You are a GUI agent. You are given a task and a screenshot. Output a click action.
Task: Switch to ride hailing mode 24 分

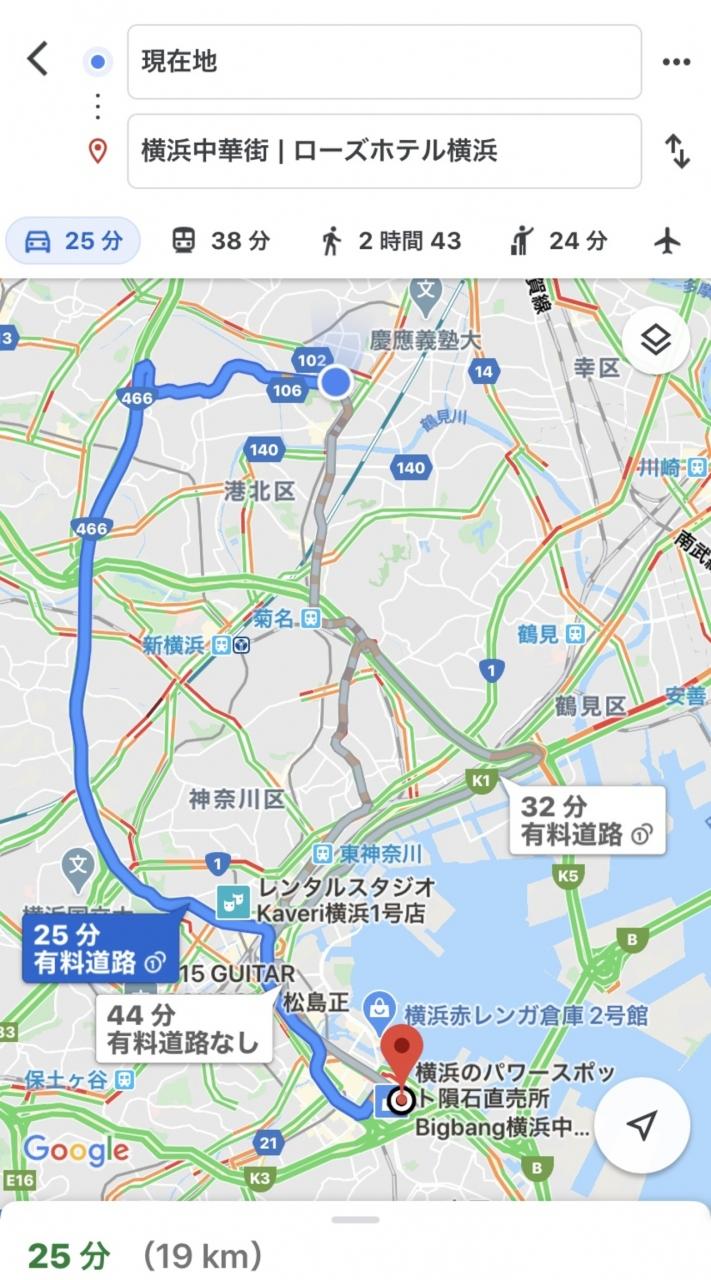[559, 241]
